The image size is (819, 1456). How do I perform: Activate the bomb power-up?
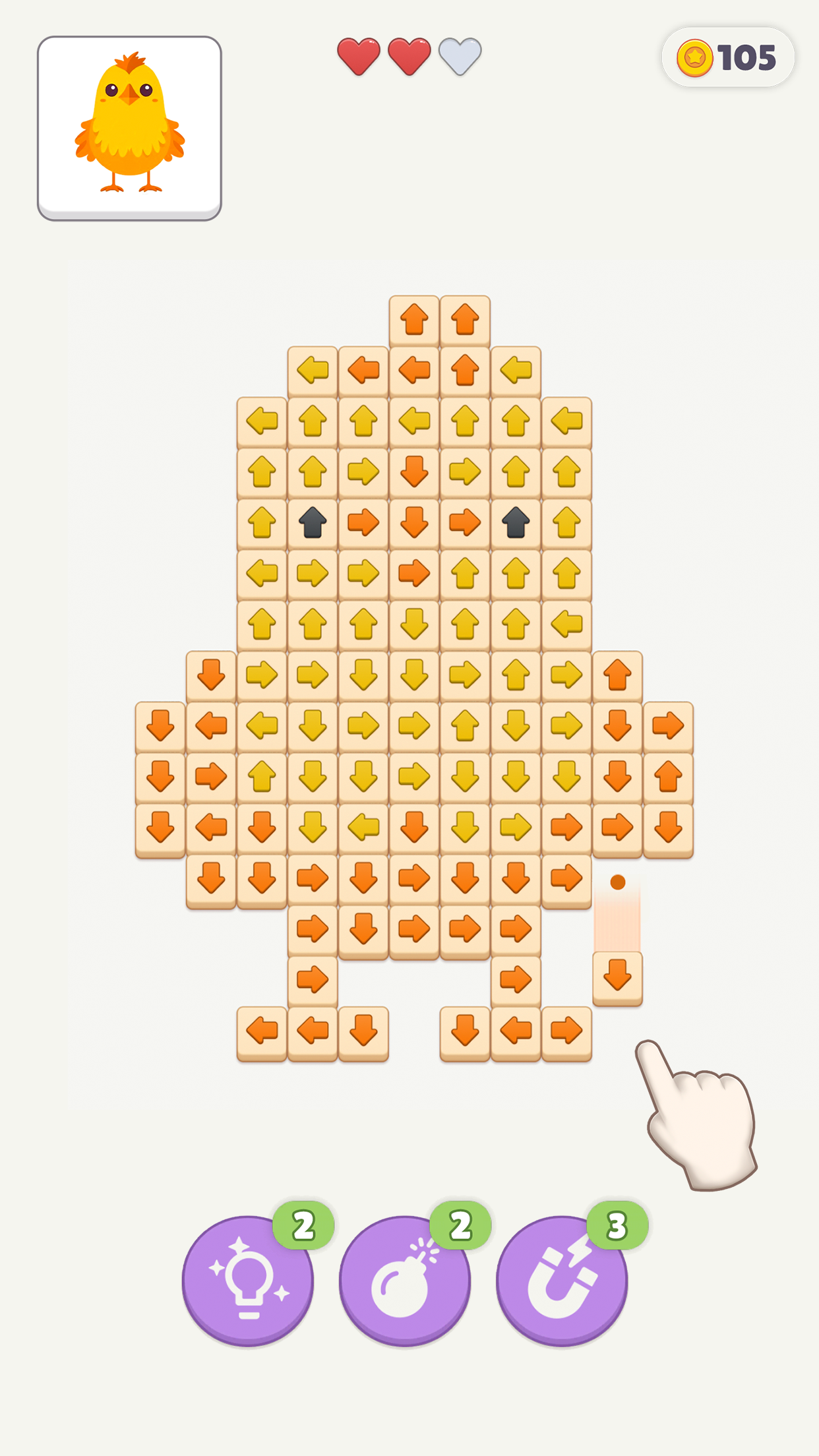point(405,1279)
